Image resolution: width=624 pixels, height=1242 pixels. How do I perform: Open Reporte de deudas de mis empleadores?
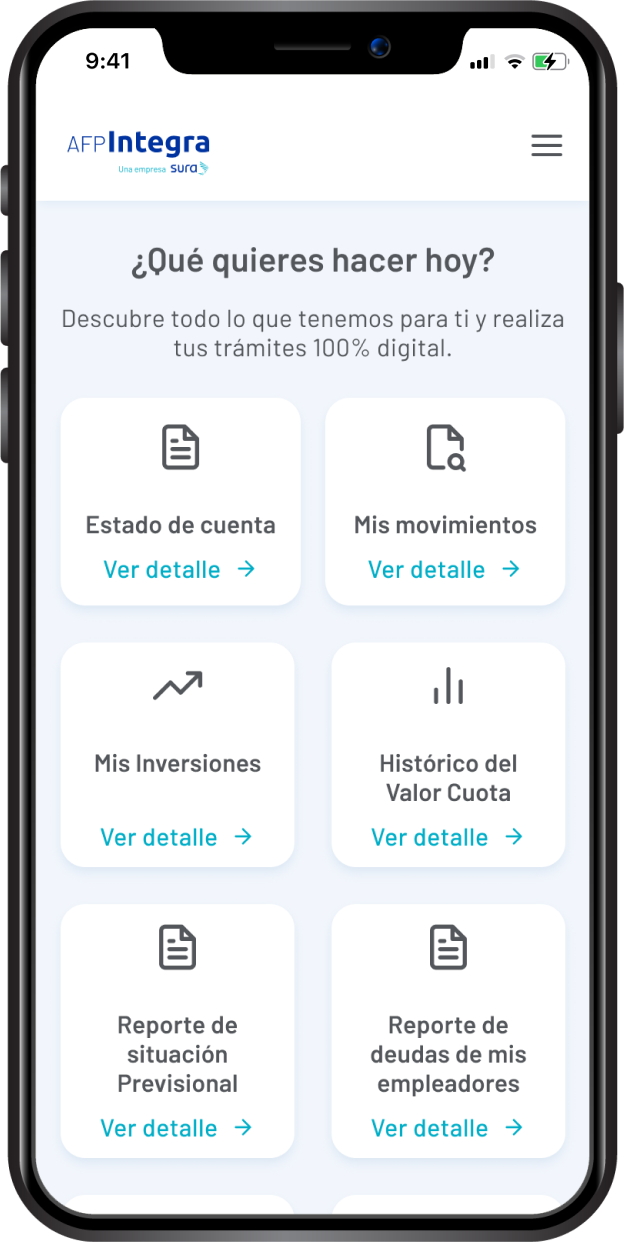tap(447, 1128)
